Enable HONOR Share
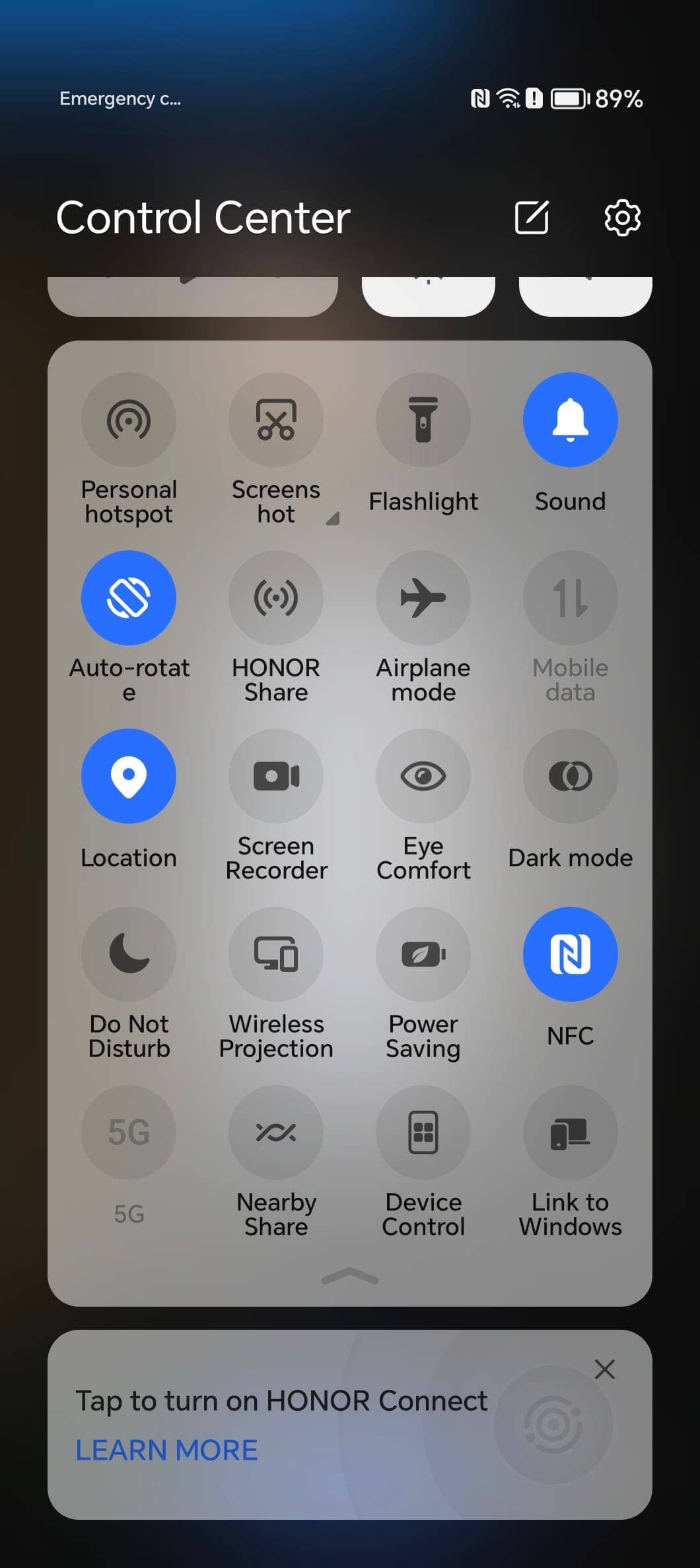This screenshot has height=1568, width=700. [276, 598]
